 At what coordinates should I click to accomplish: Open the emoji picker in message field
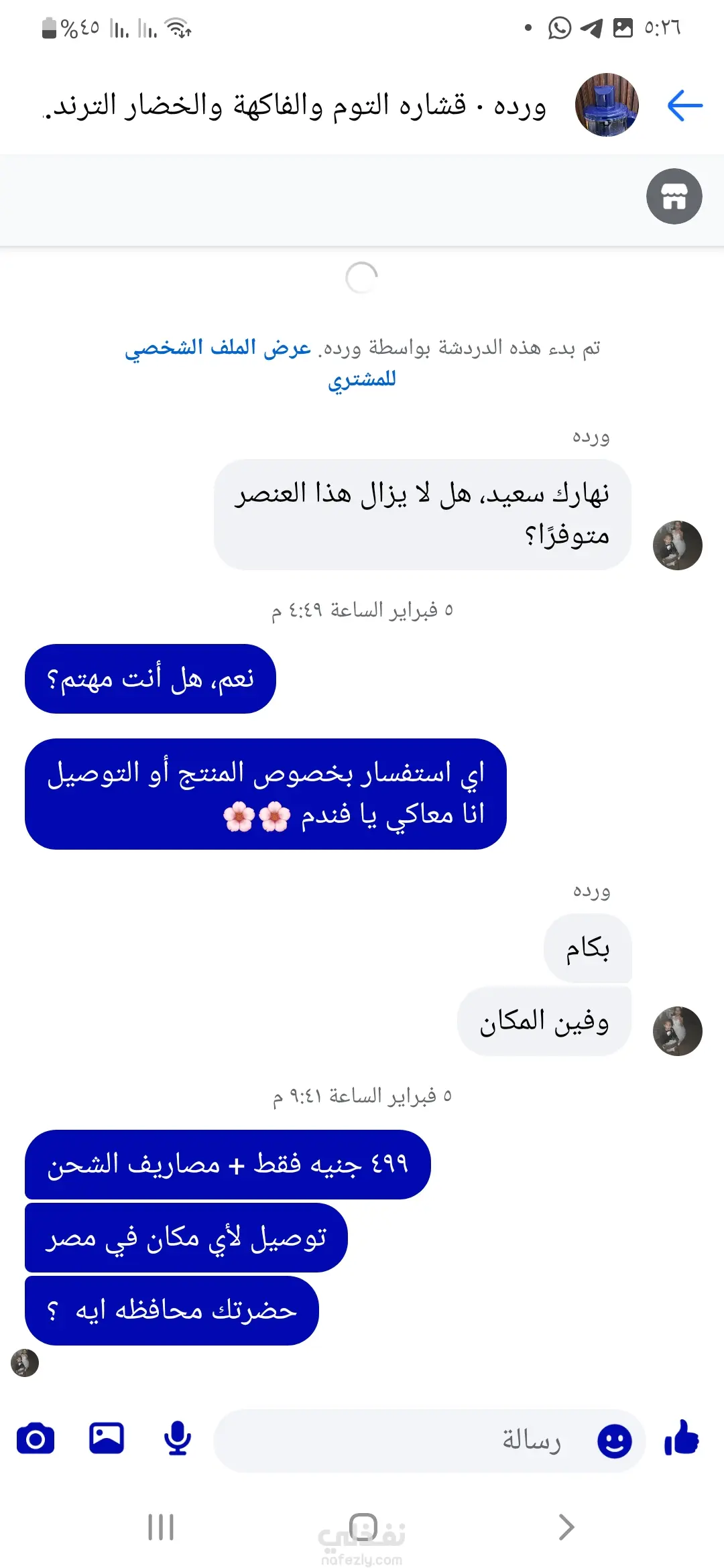point(614,1440)
